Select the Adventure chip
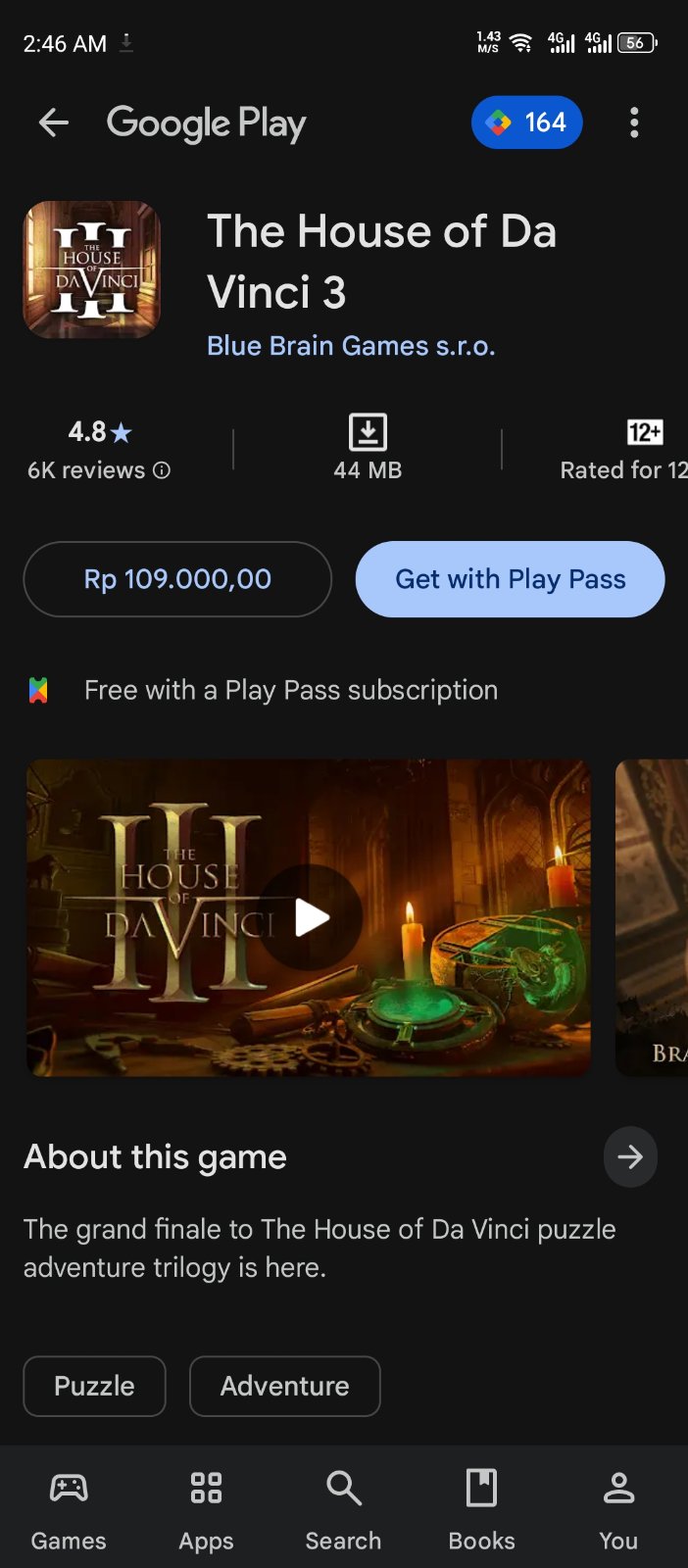Viewport: 688px width, 1568px height. click(284, 1386)
